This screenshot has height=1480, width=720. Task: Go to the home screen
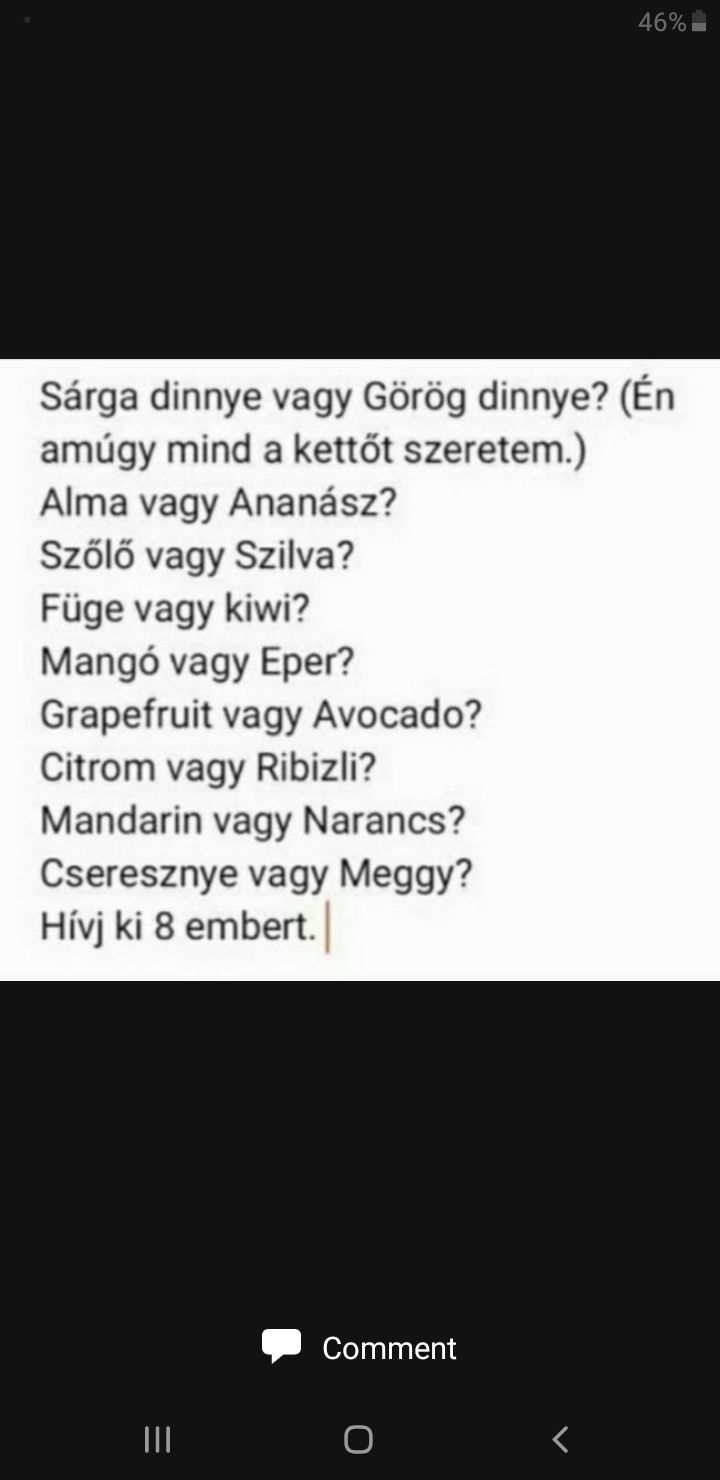[x=358, y=1439]
